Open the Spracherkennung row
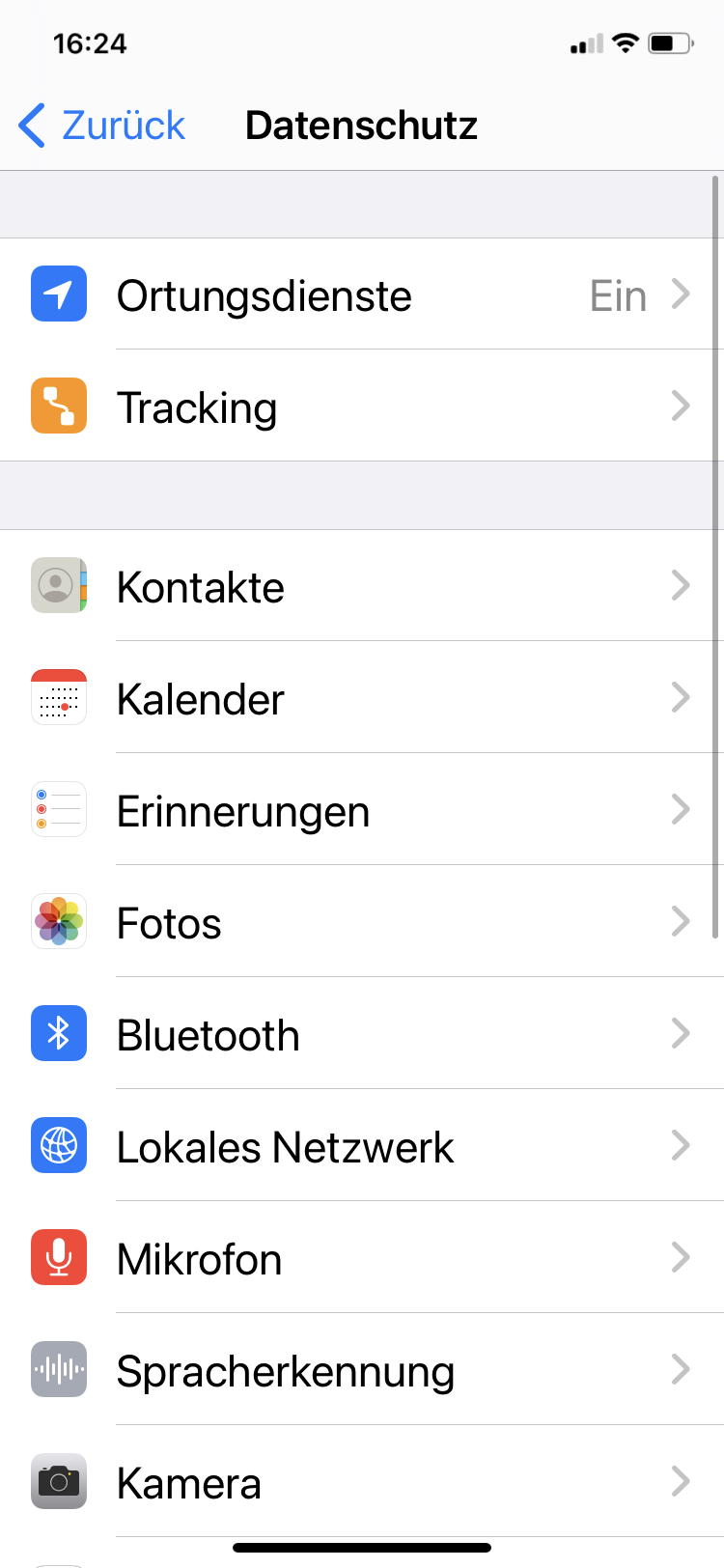Image resolution: width=724 pixels, height=1568 pixels. pyautogui.click(x=362, y=1371)
